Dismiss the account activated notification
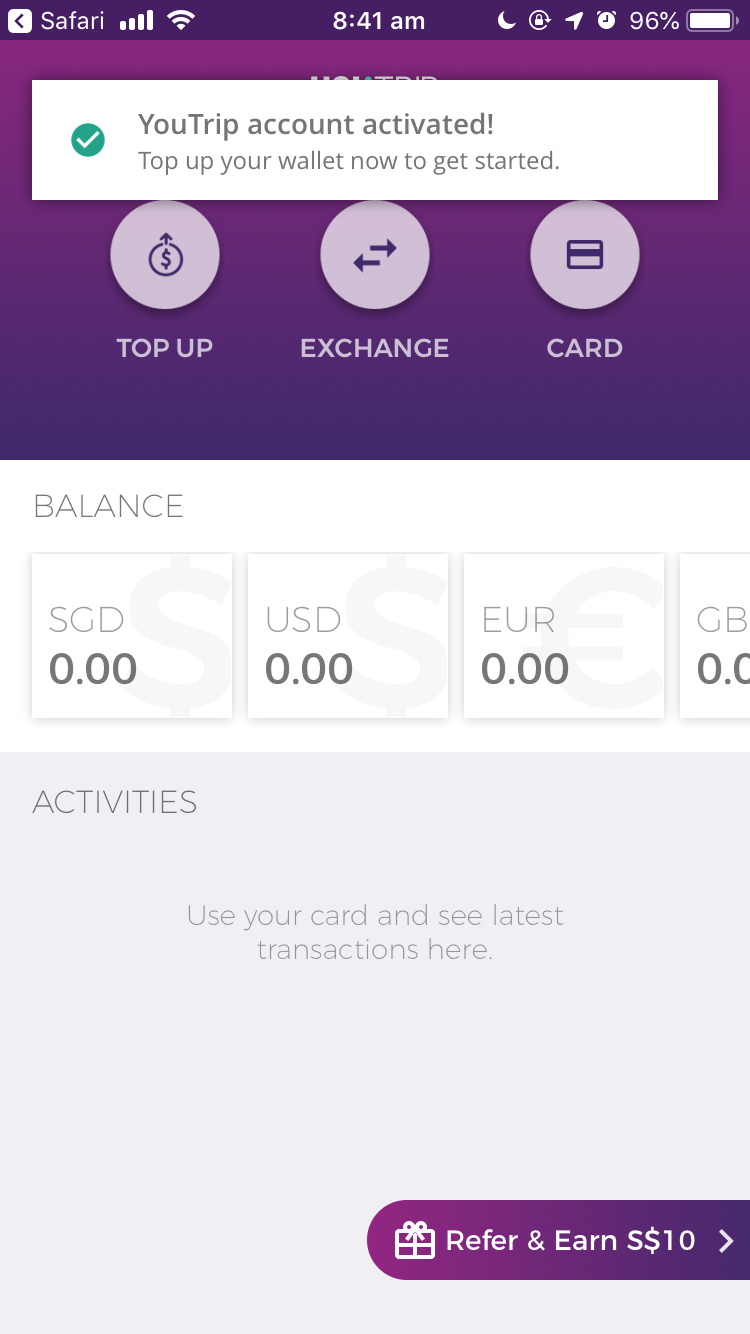The width and height of the screenshot is (750, 1334). pyautogui.click(x=375, y=140)
